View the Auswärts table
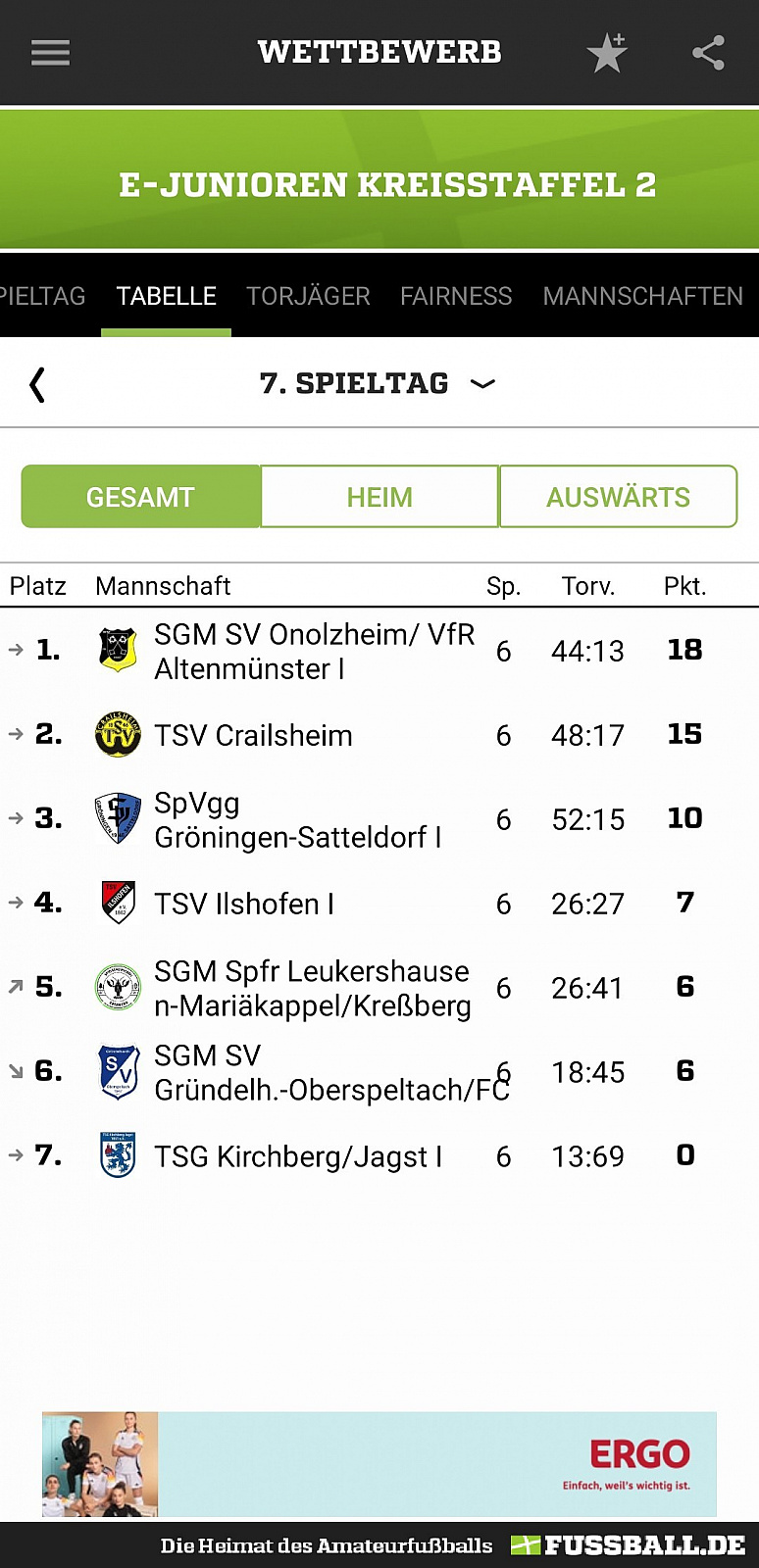 coord(618,497)
